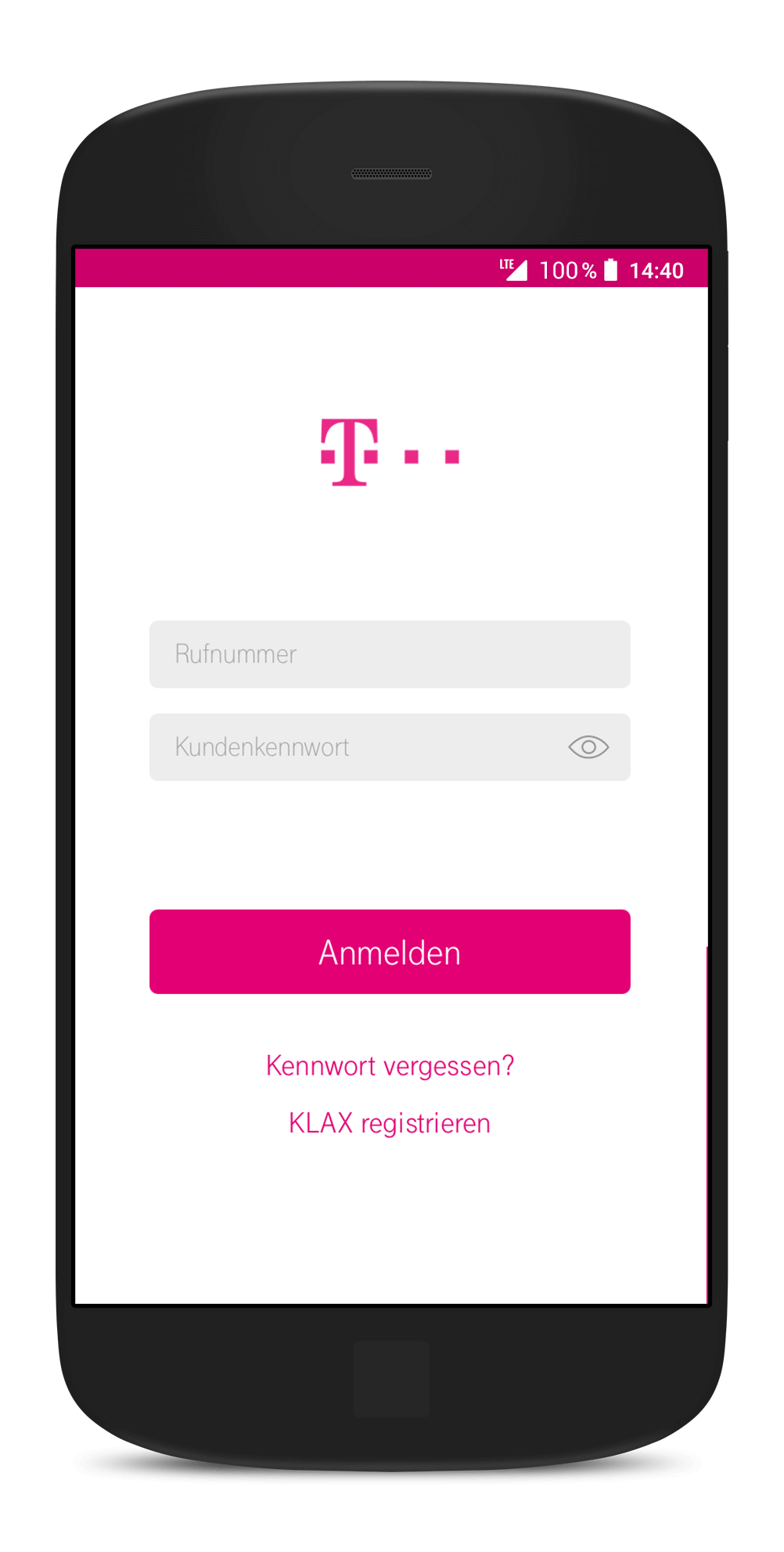Open the KLAX registrieren link
Screen dimensions: 784x1552
pyautogui.click(x=390, y=1123)
